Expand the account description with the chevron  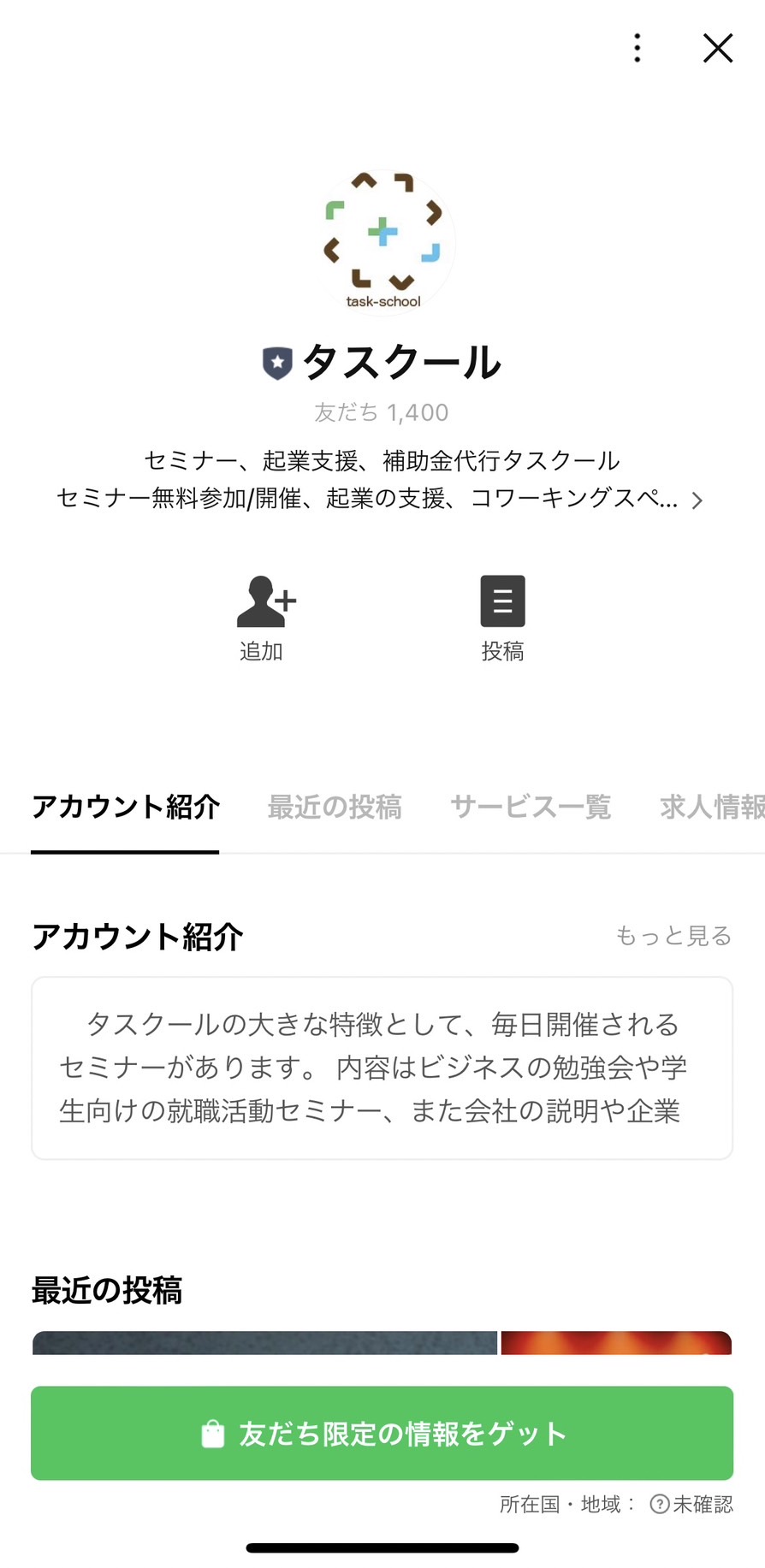coord(697,500)
